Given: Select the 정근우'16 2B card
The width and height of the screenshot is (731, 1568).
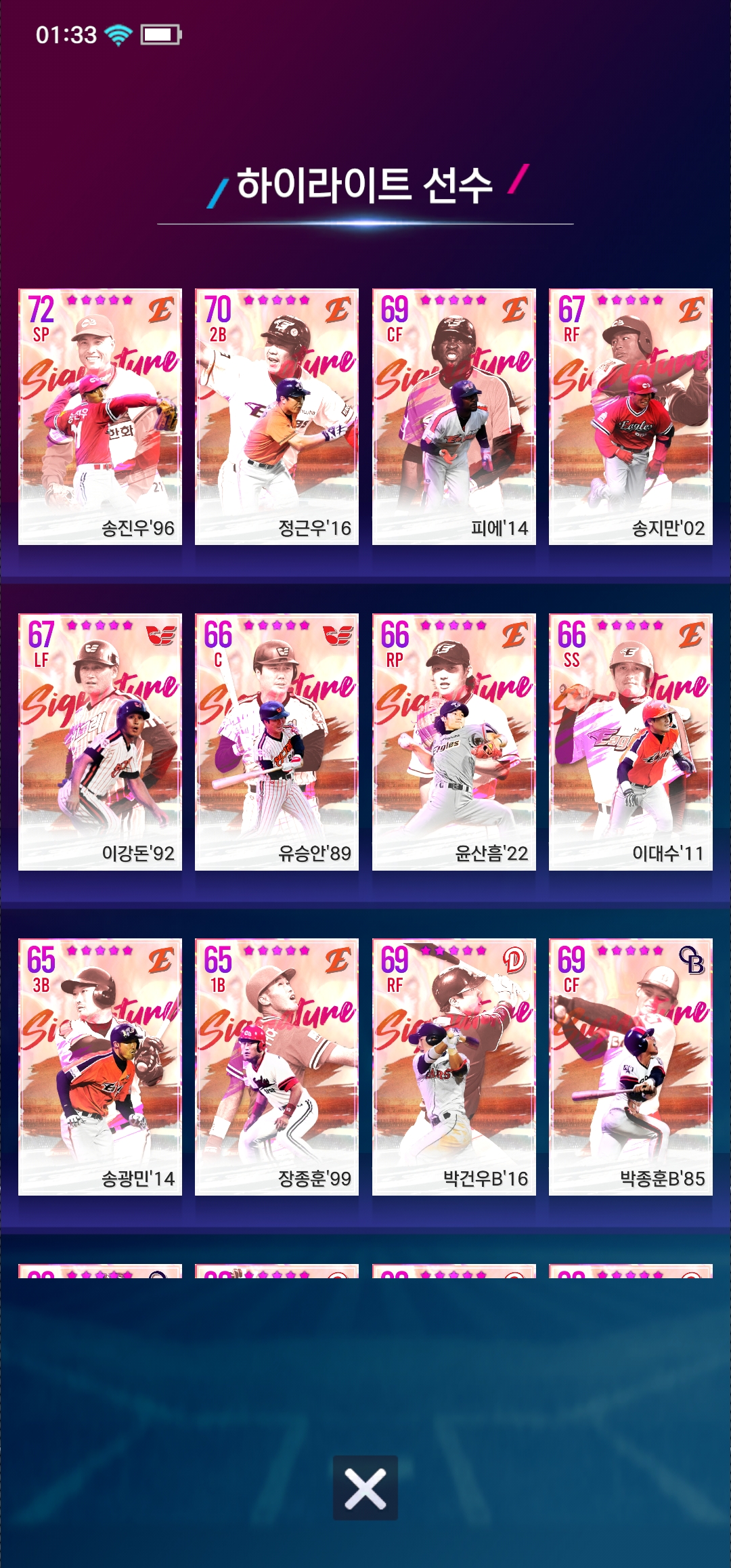Looking at the screenshot, I should 277,416.
